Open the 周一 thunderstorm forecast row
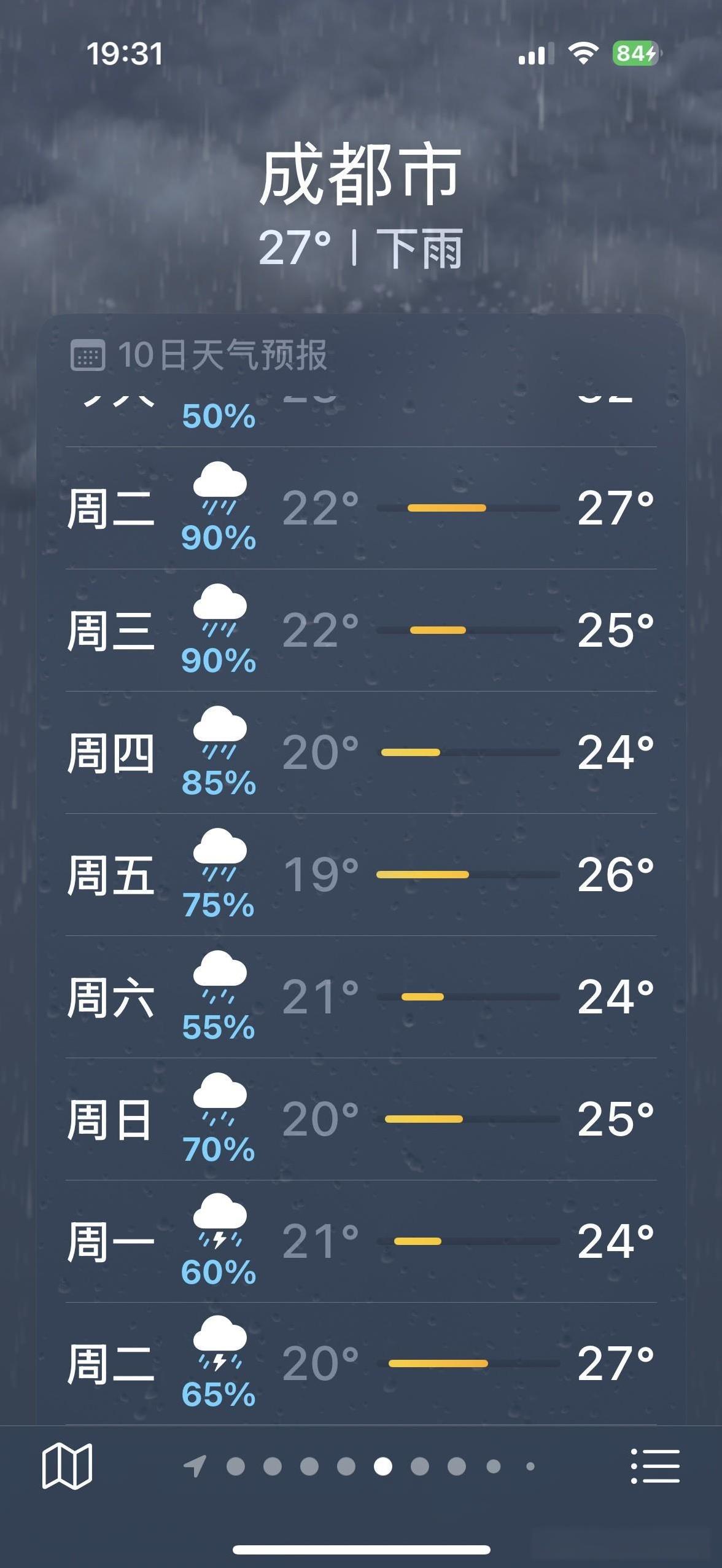 pyautogui.click(x=361, y=1241)
